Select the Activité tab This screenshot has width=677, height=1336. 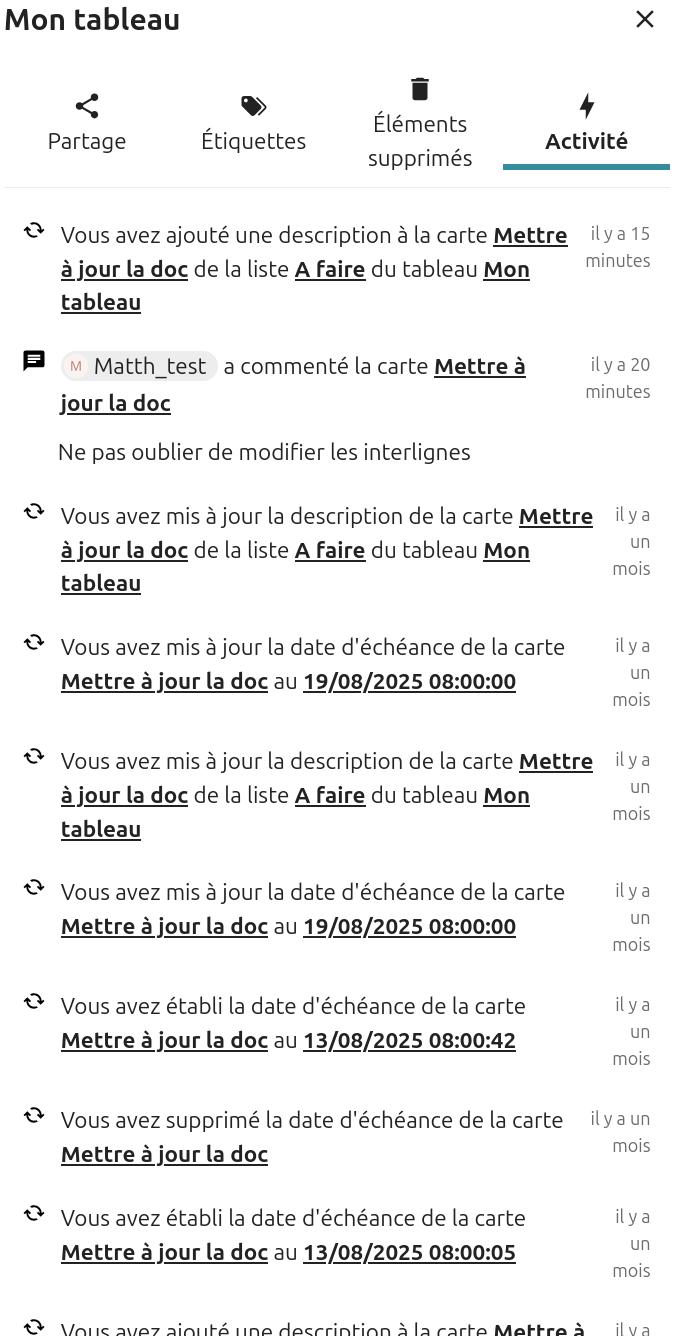[x=586, y=124]
